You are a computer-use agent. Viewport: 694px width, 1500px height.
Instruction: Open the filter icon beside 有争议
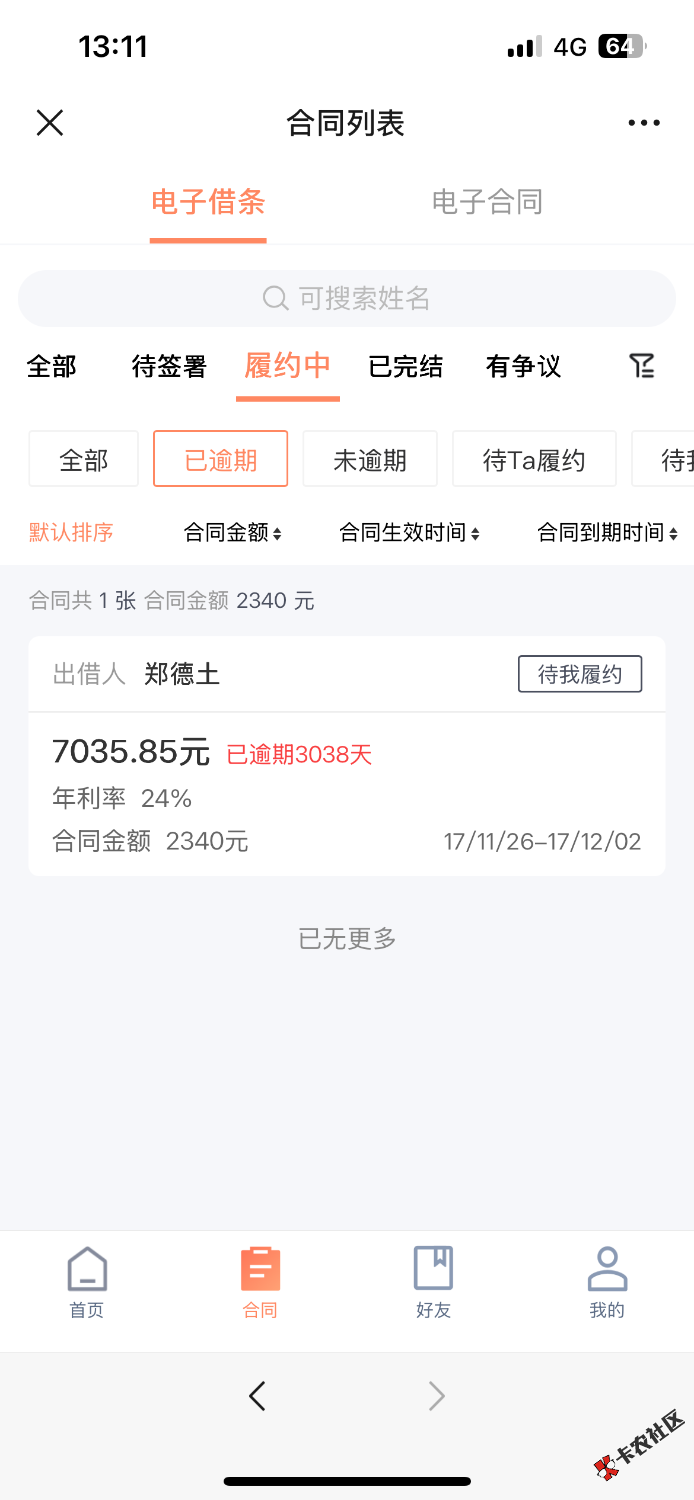pos(642,366)
